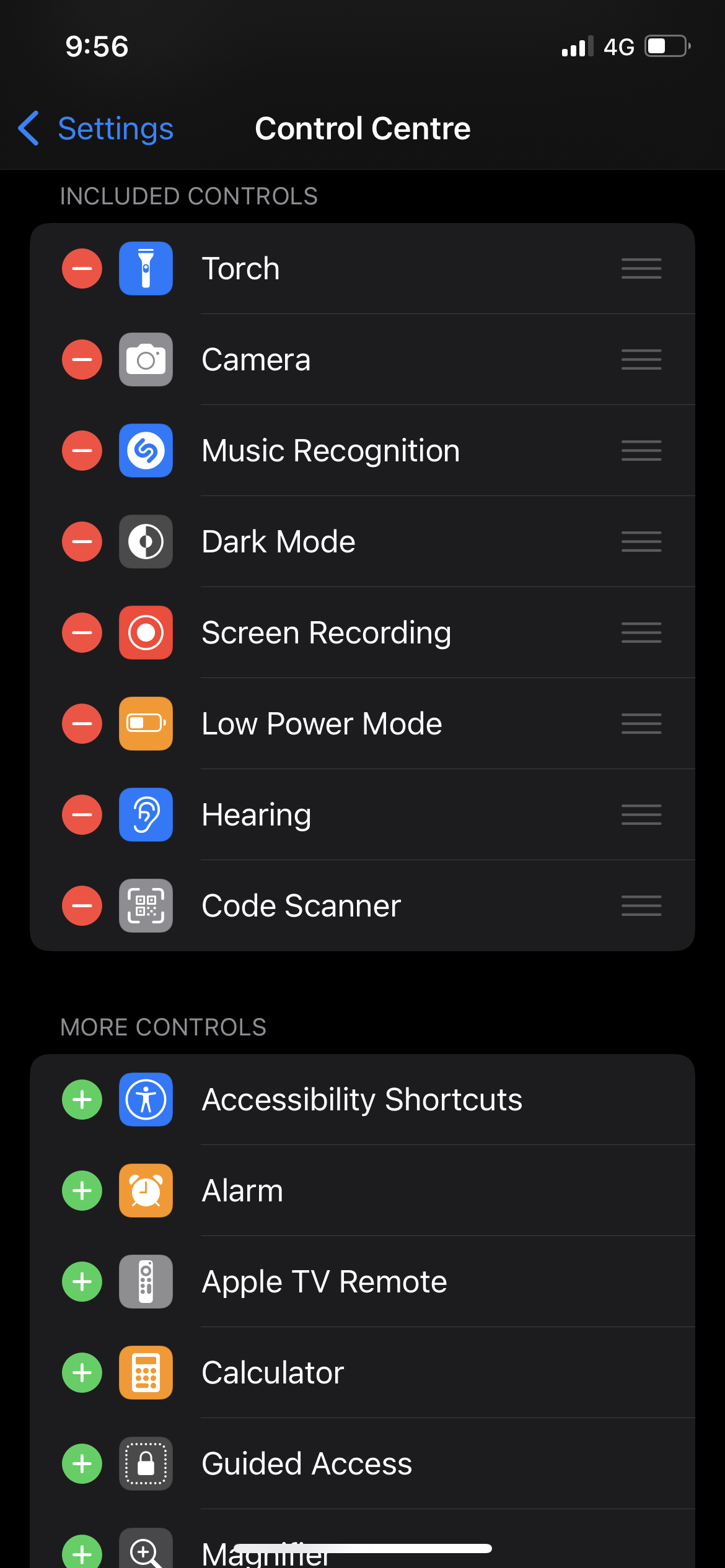Add Alarm to Control Centre
Screen dimensions: 725x1568
tap(82, 1191)
